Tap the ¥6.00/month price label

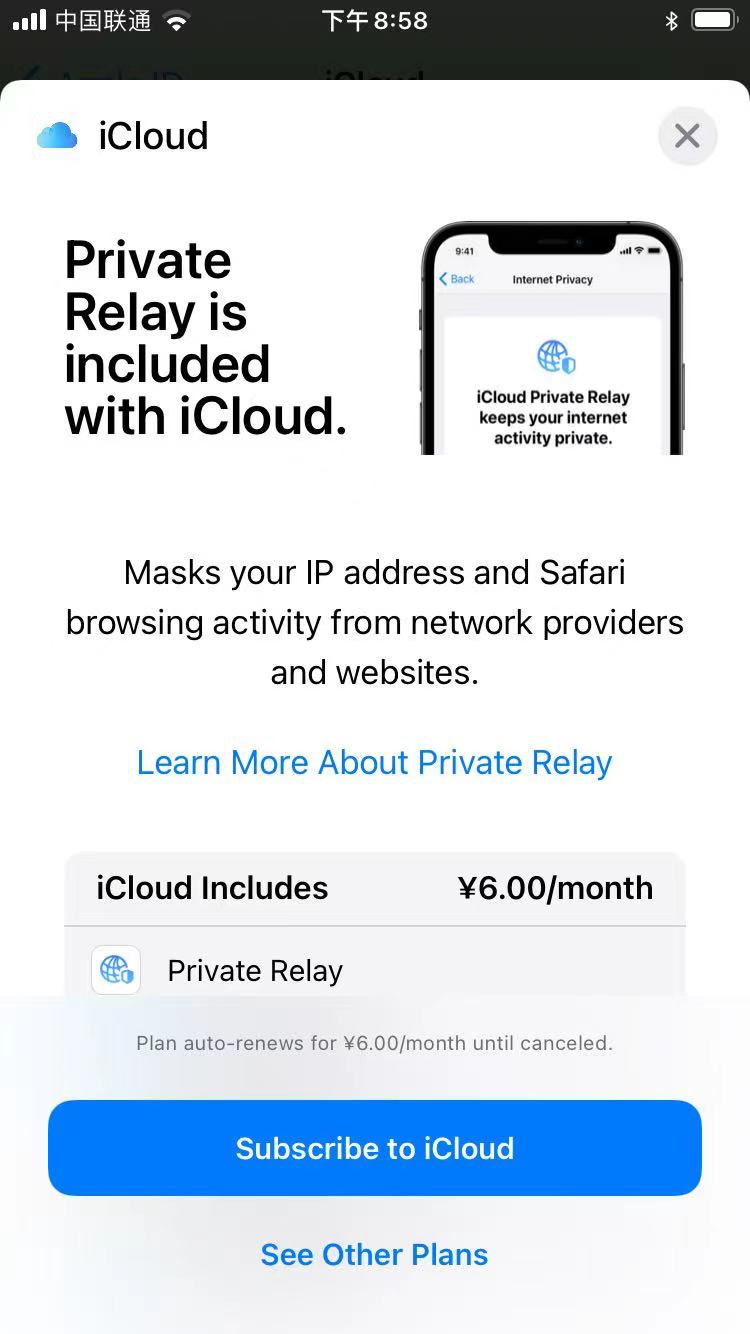click(x=556, y=888)
